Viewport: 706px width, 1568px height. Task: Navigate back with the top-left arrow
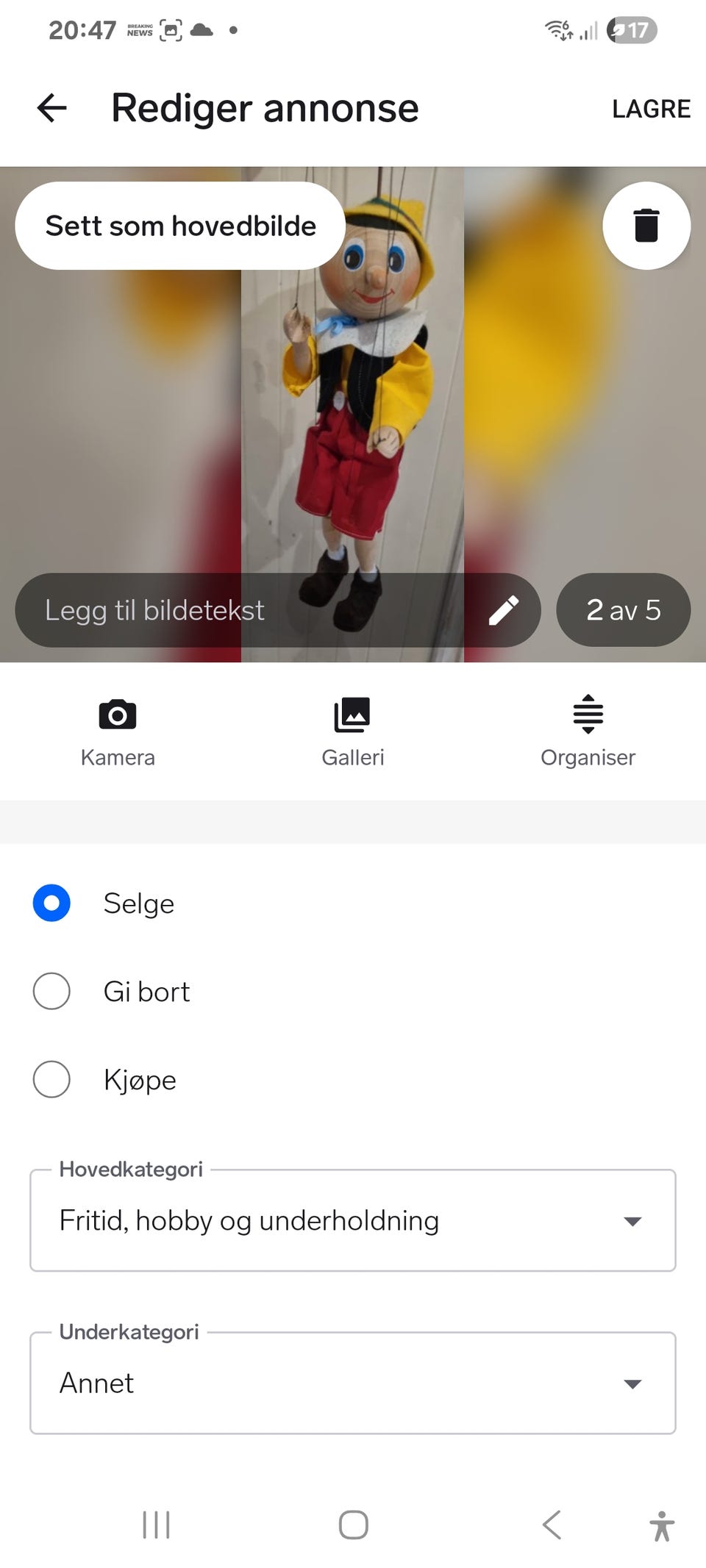50,108
